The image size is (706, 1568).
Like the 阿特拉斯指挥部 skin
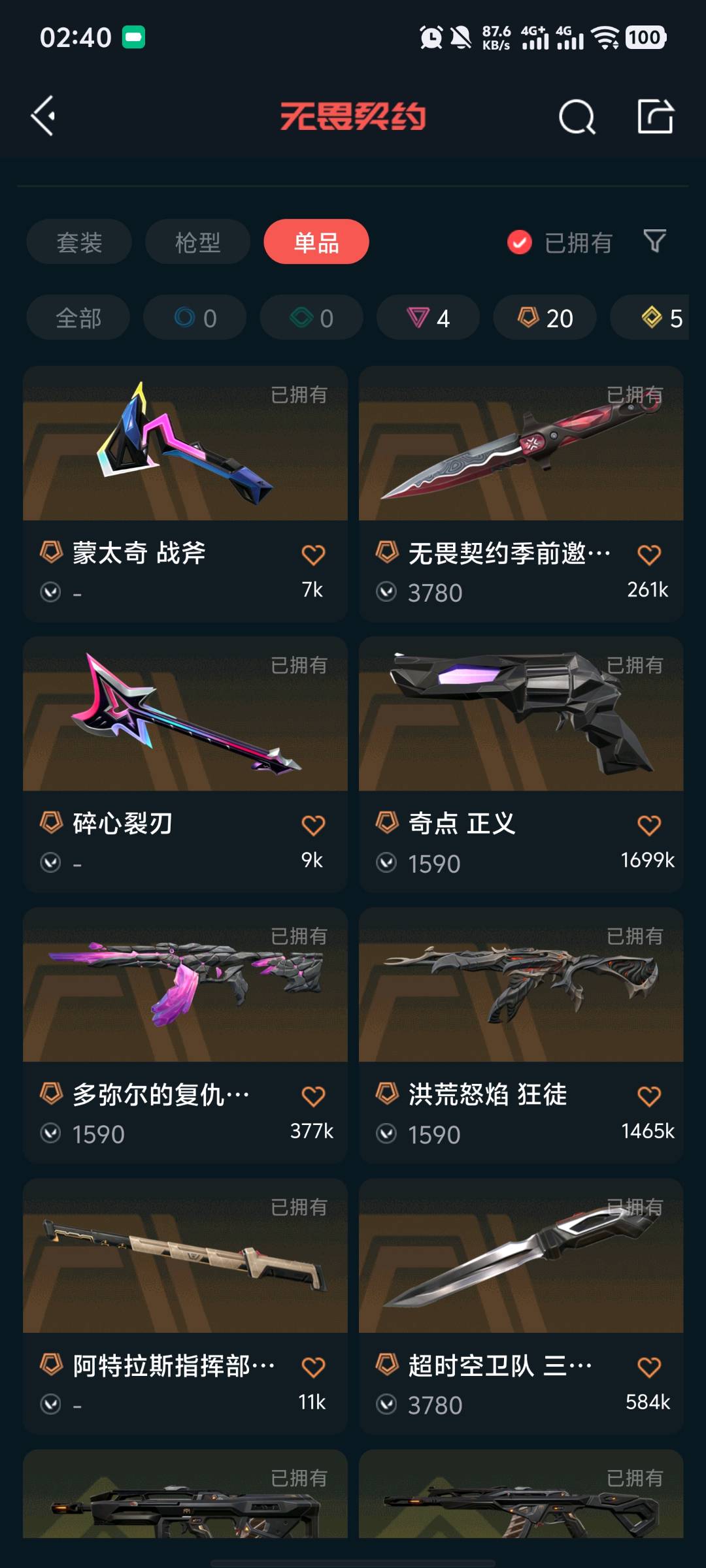pyautogui.click(x=313, y=1367)
